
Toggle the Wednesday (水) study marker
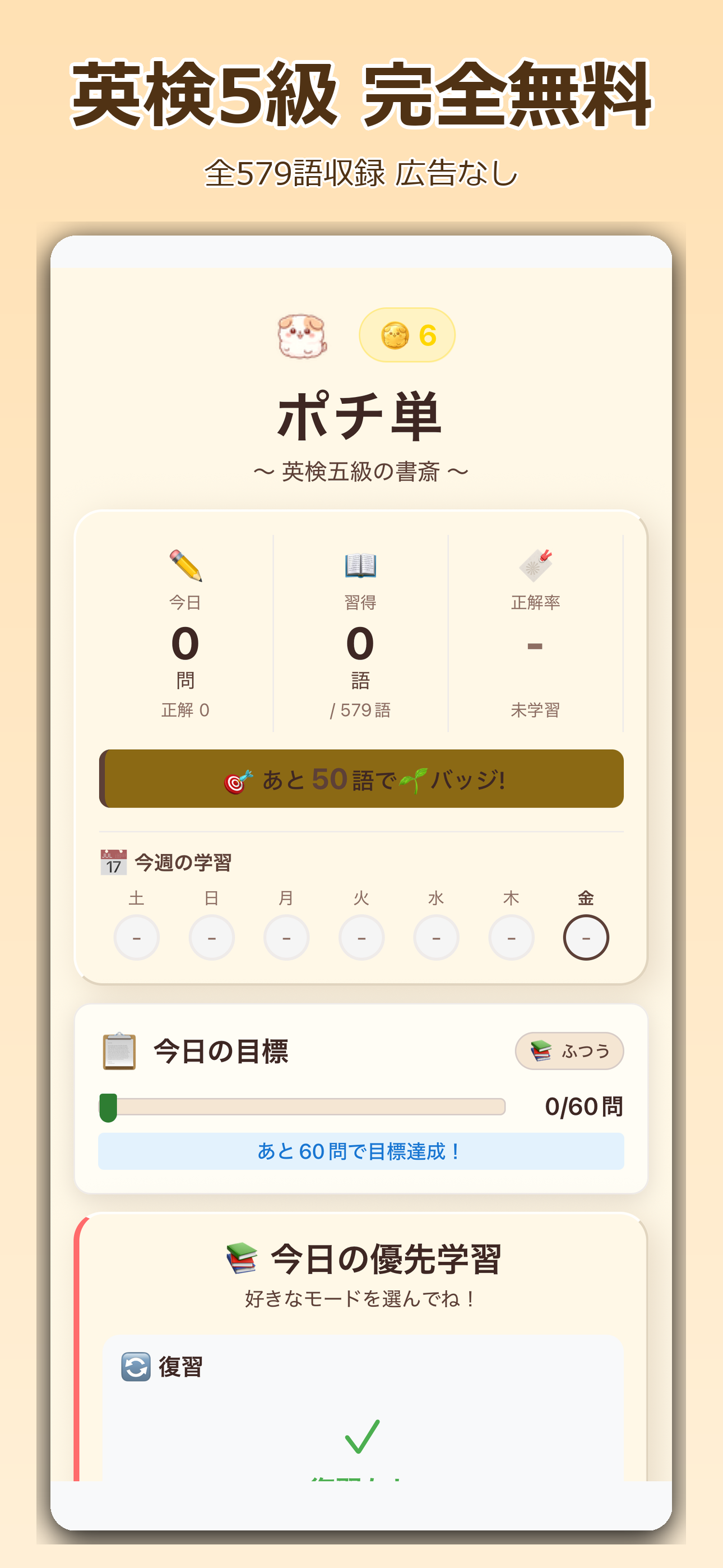point(435,938)
